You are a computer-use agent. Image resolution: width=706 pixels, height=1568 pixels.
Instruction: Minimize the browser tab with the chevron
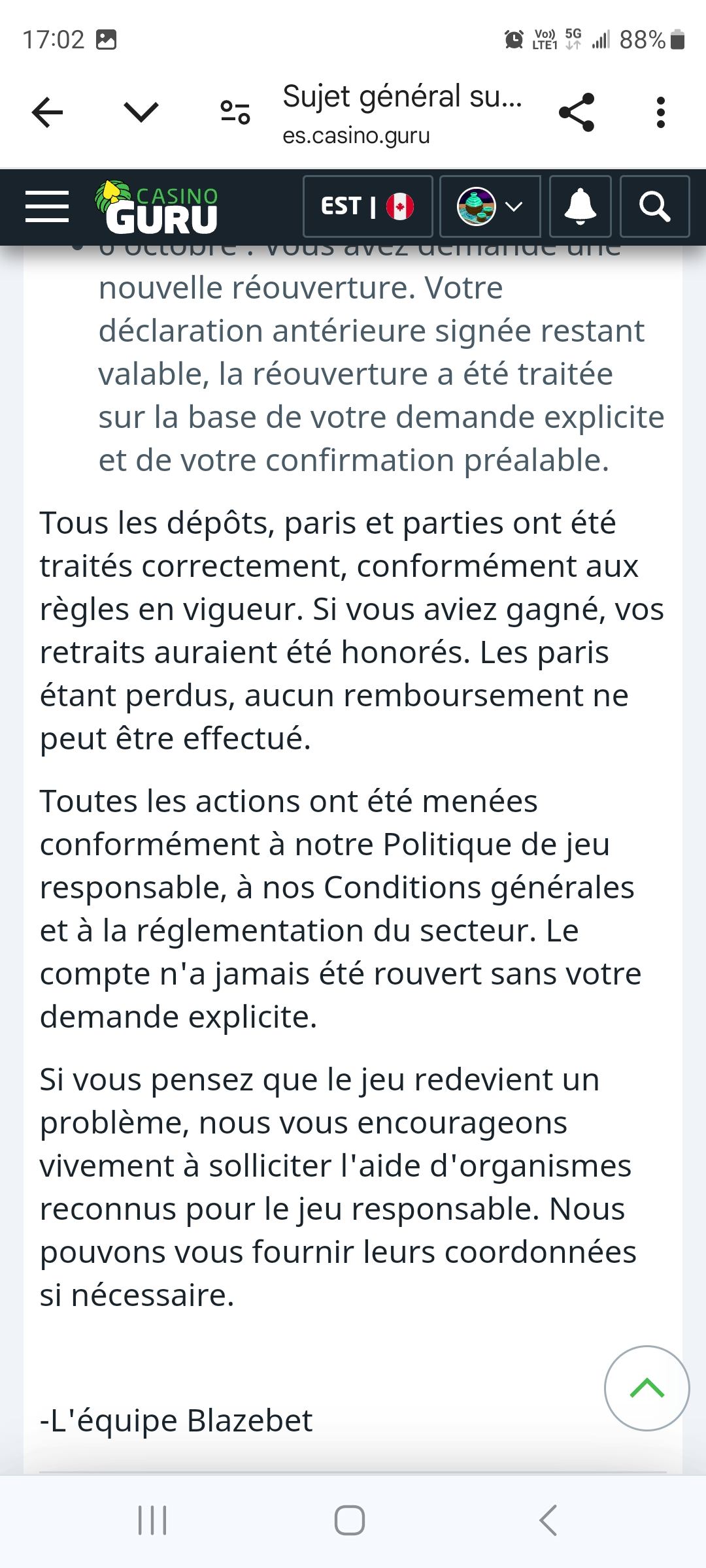141,112
